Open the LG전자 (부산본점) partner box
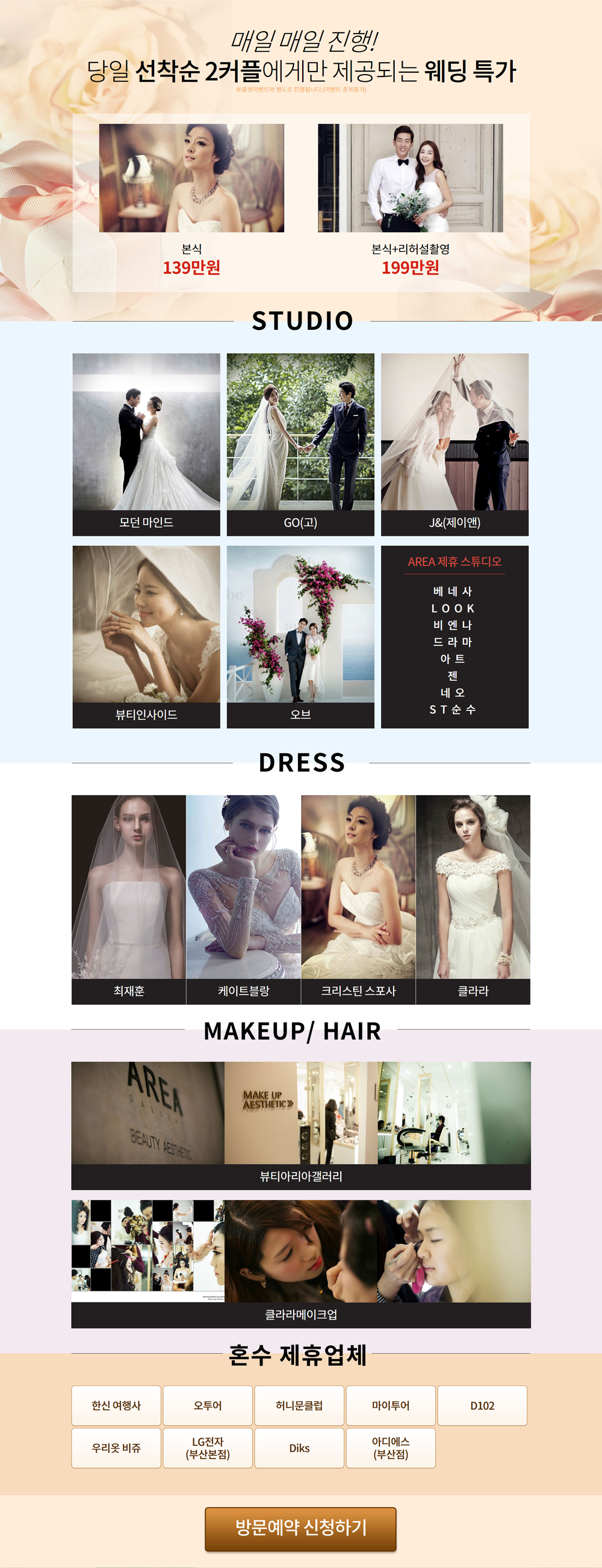Image resolution: width=602 pixels, height=1568 pixels. pyautogui.click(x=208, y=1448)
